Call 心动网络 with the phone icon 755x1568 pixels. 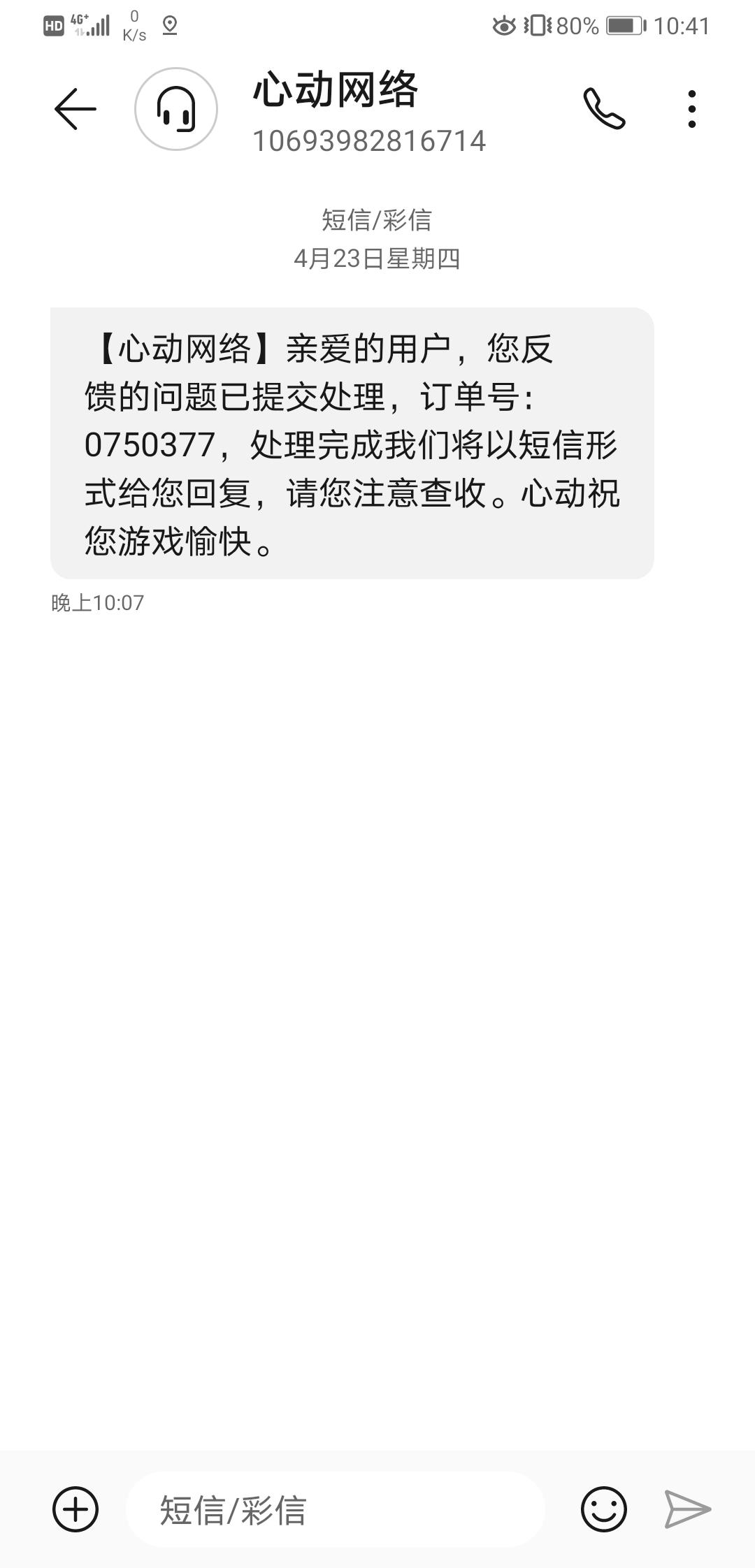coord(604,109)
